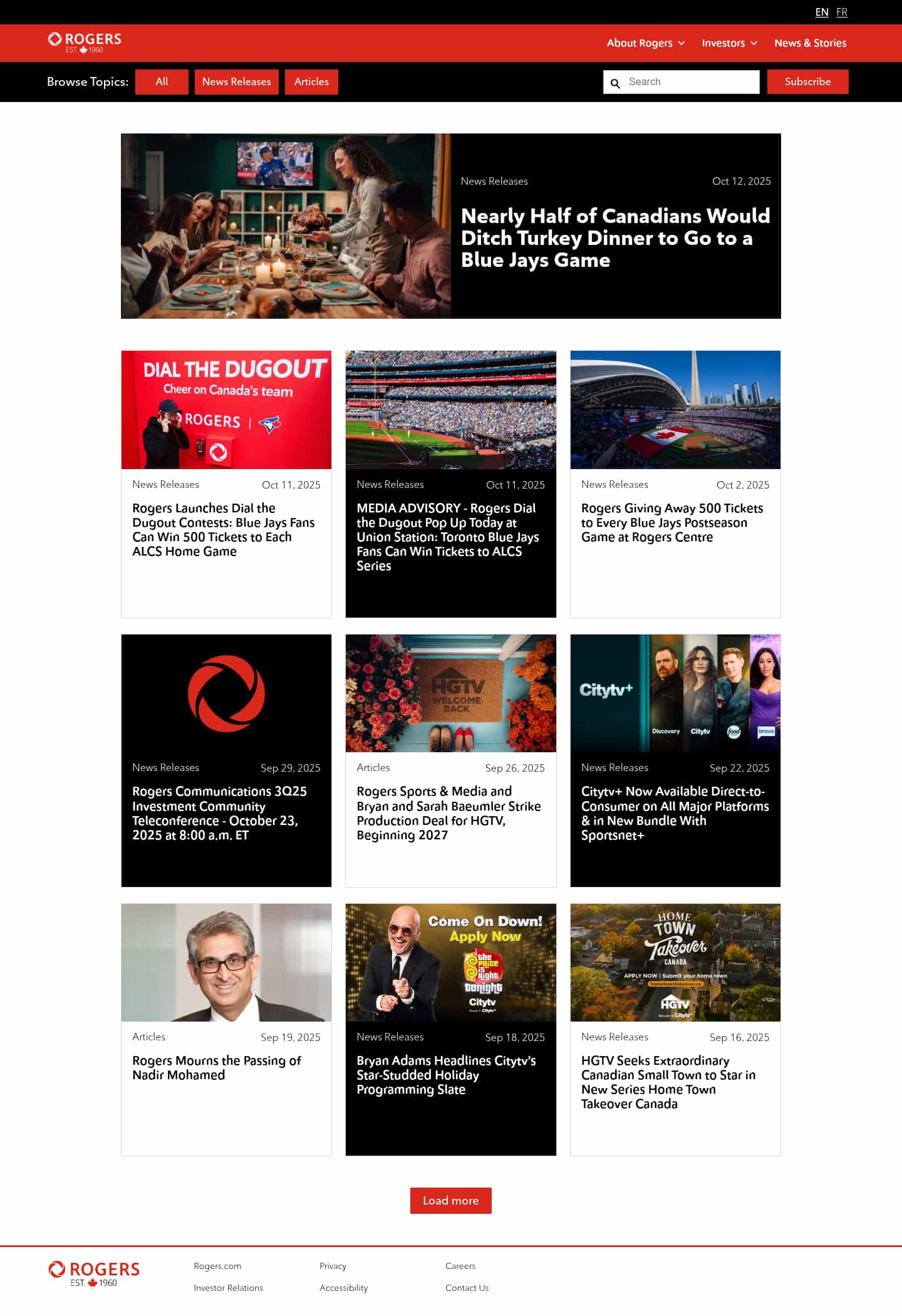
Task: Open the Citytv+ Direct-to-Consumer article
Action: pos(675,812)
